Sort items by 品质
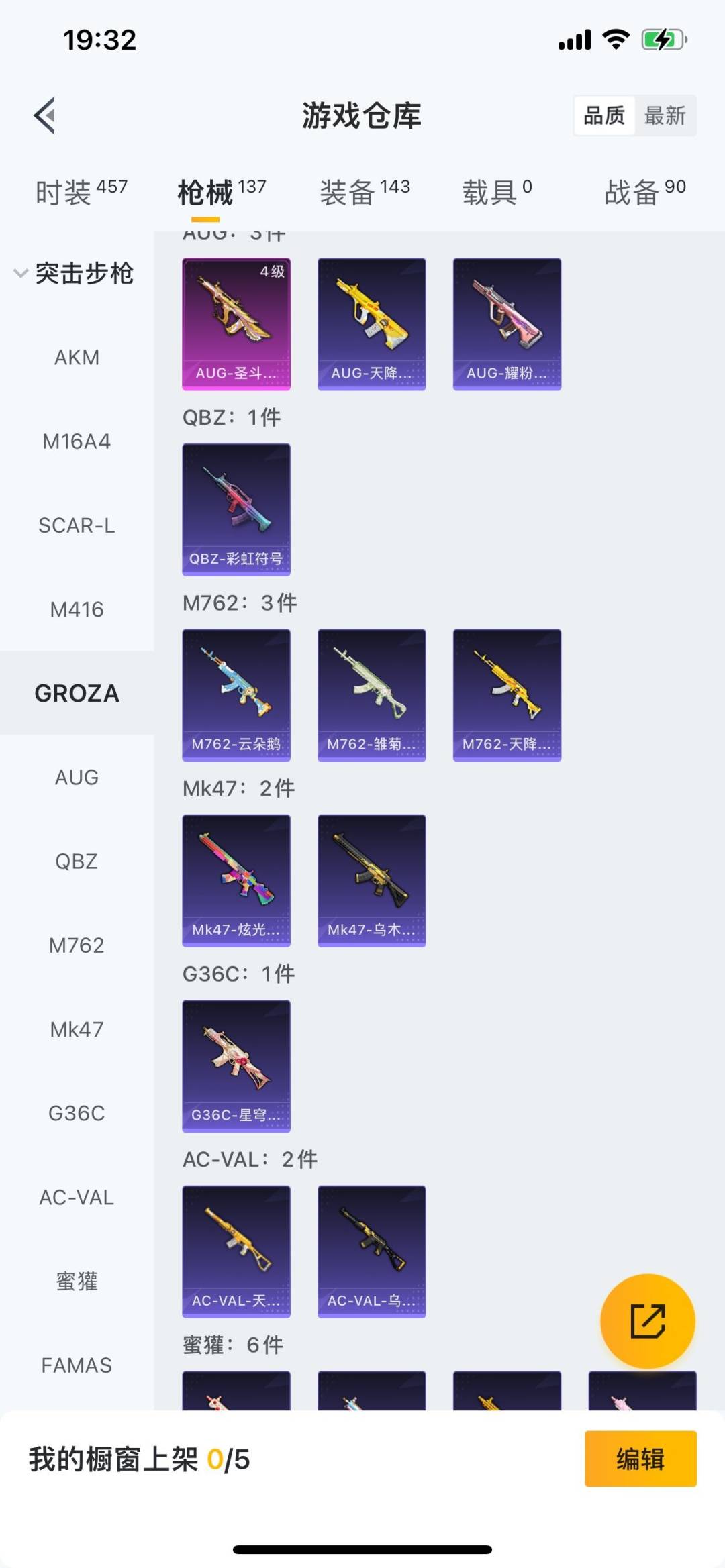 pyautogui.click(x=603, y=116)
